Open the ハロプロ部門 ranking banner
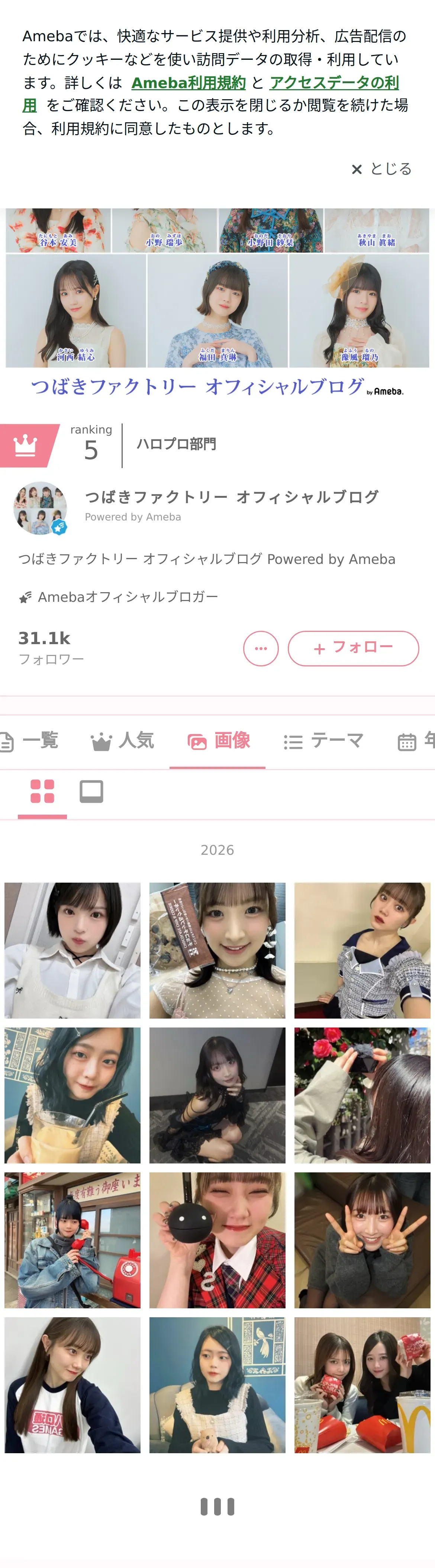 (x=175, y=444)
